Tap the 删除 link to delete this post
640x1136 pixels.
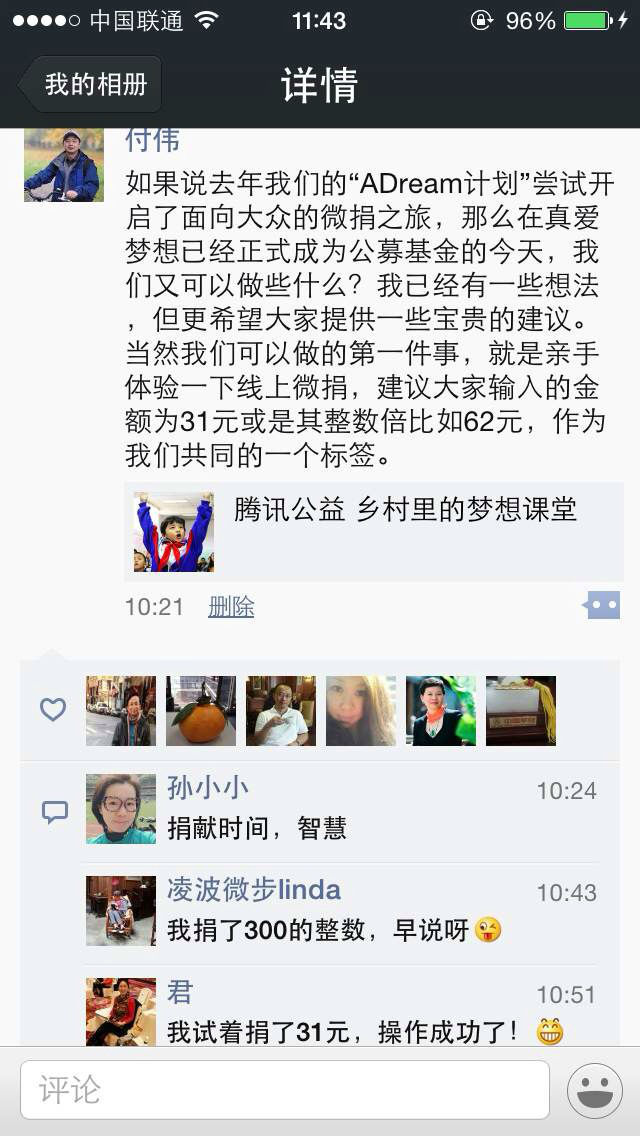point(231,607)
